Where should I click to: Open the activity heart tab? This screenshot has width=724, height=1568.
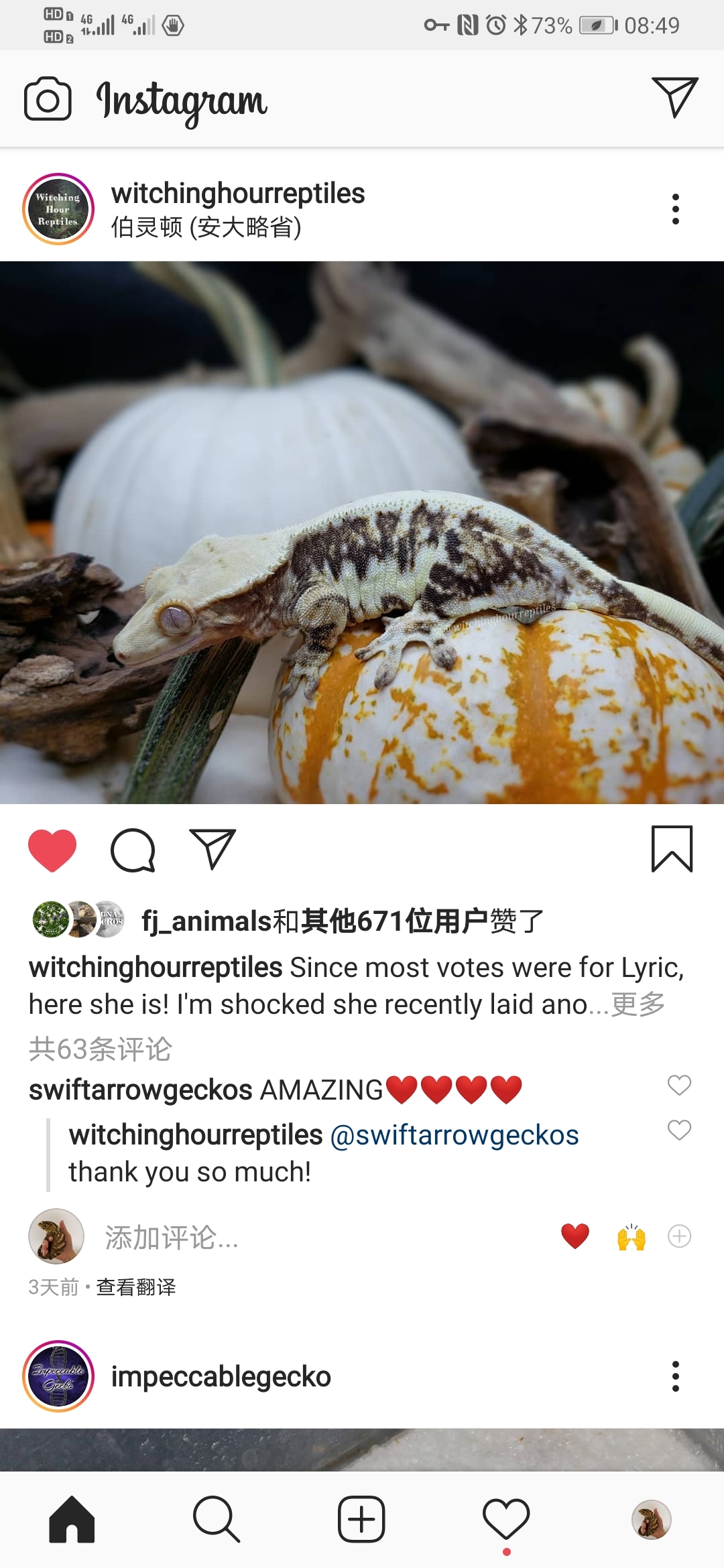tap(506, 1519)
